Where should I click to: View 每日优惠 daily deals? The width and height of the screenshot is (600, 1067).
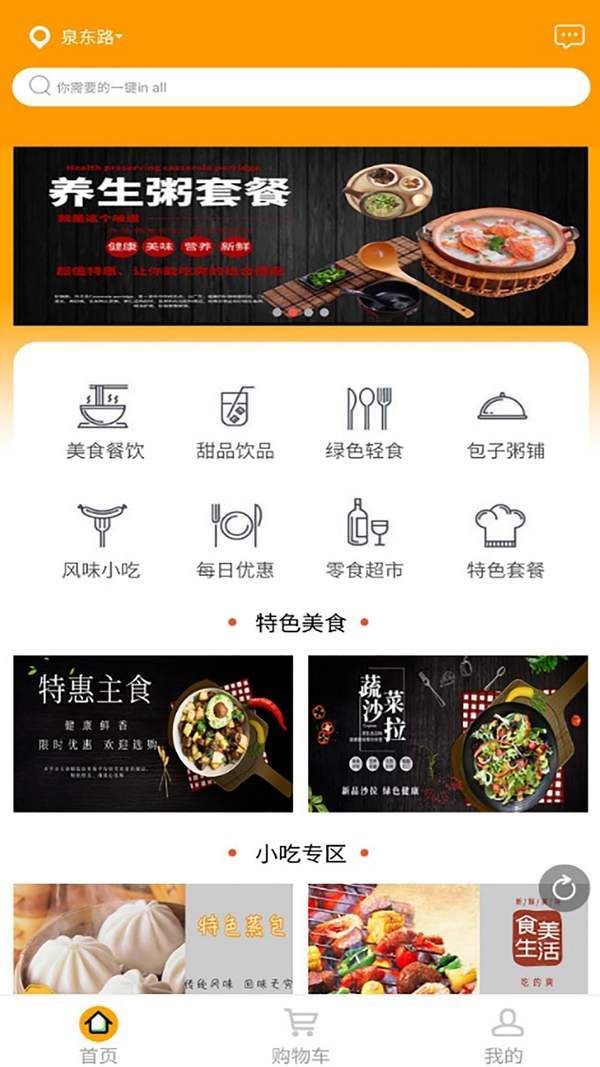tap(235, 541)
